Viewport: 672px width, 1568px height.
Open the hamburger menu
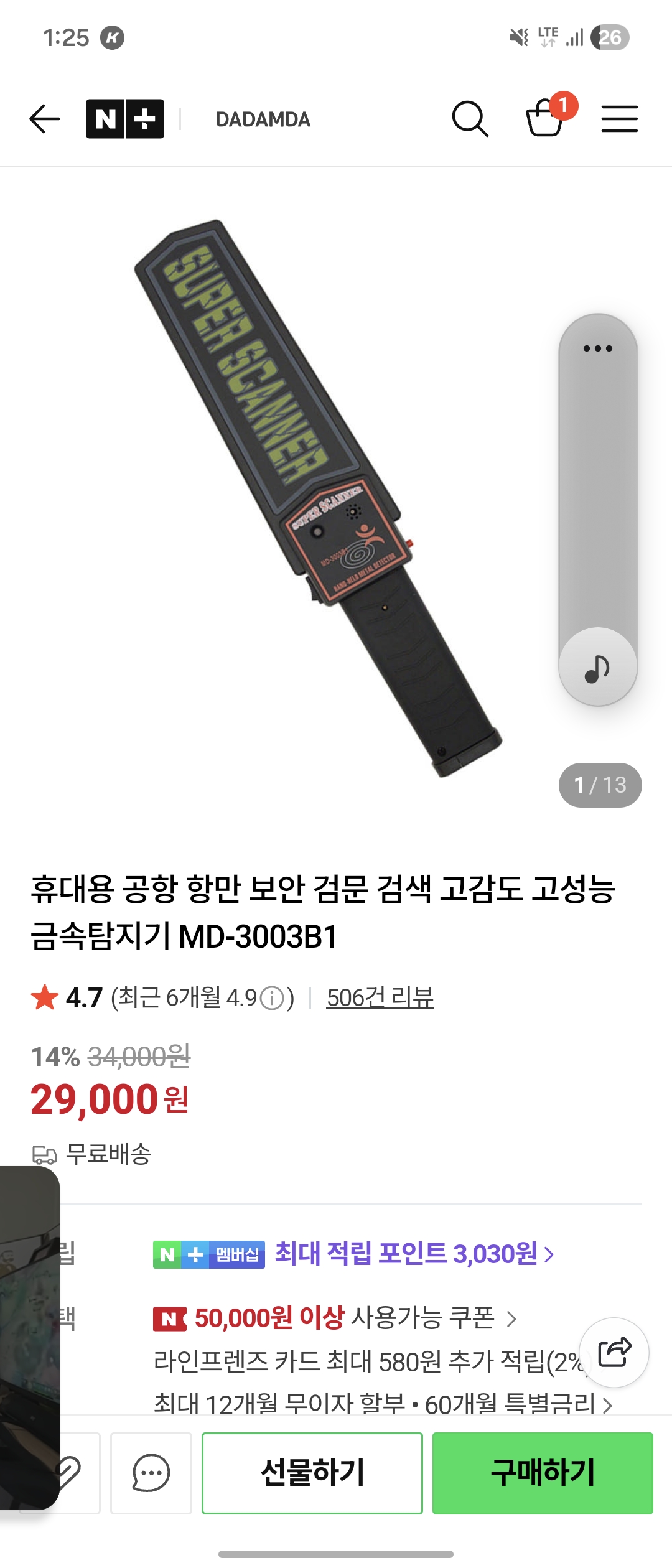pos(619,119)
